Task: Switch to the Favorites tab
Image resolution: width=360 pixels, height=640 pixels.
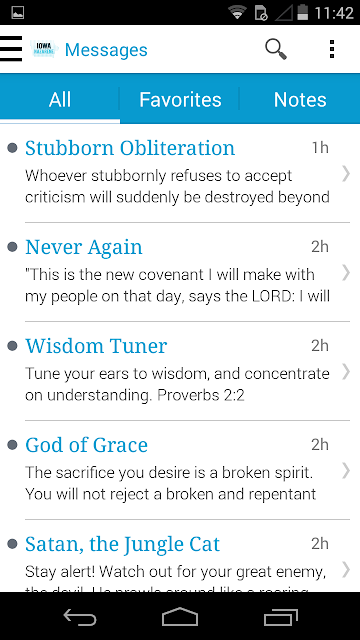Action: click(x=180, y=99)
